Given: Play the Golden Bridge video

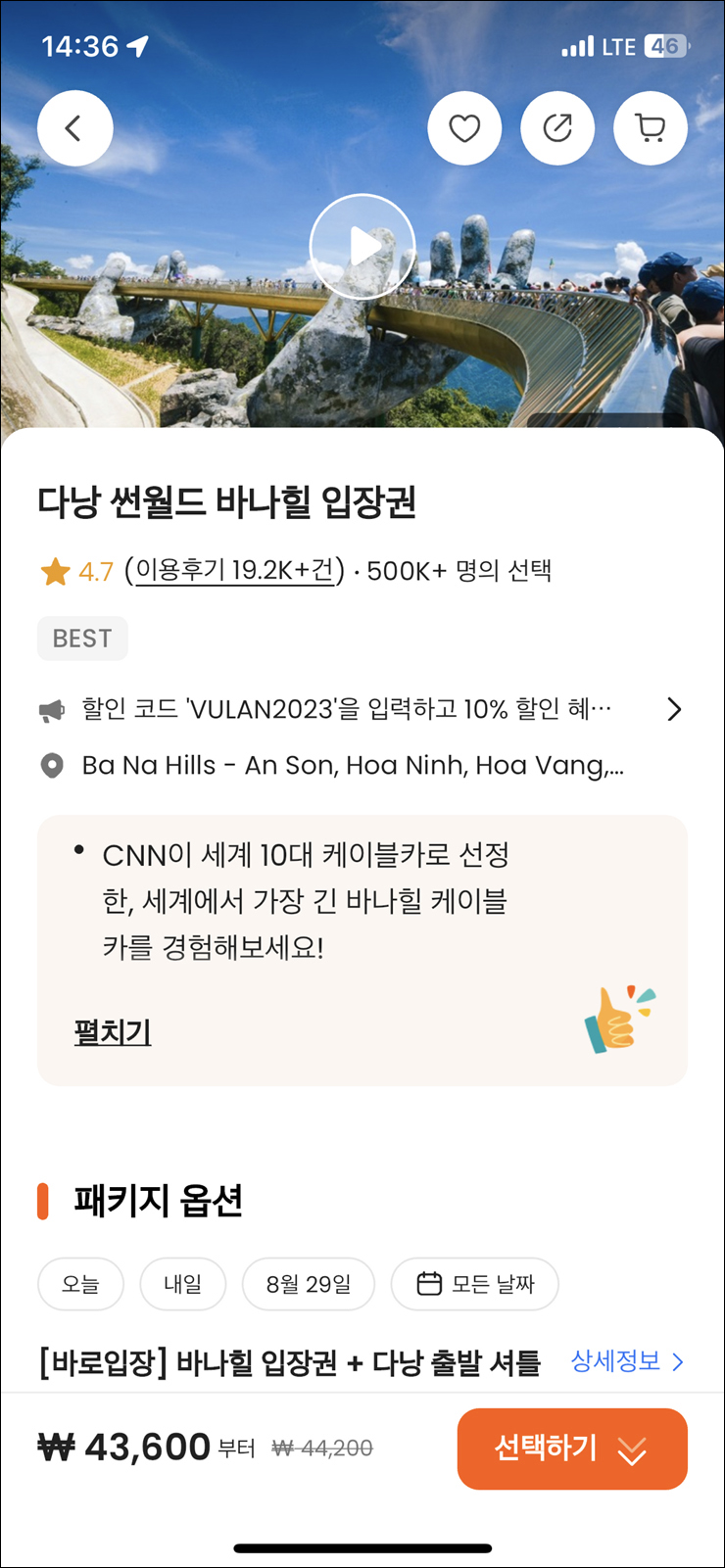Looking at the screenshot, I should pyautogui.click(x=362, y=247).
